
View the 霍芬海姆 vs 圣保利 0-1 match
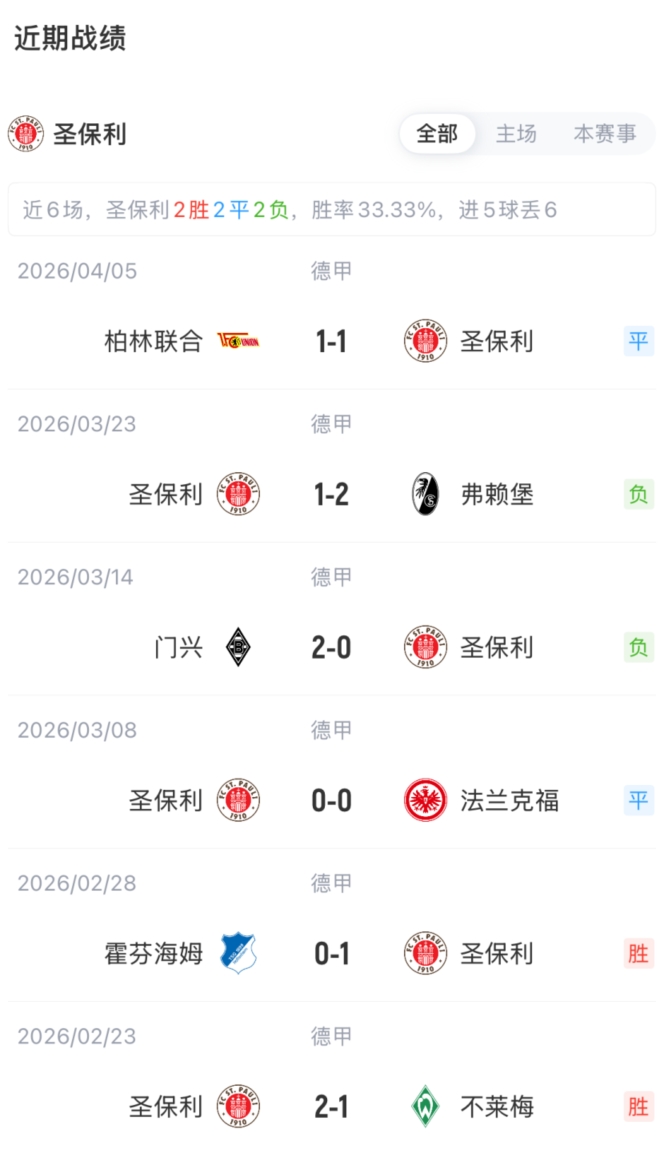(331, 954)
